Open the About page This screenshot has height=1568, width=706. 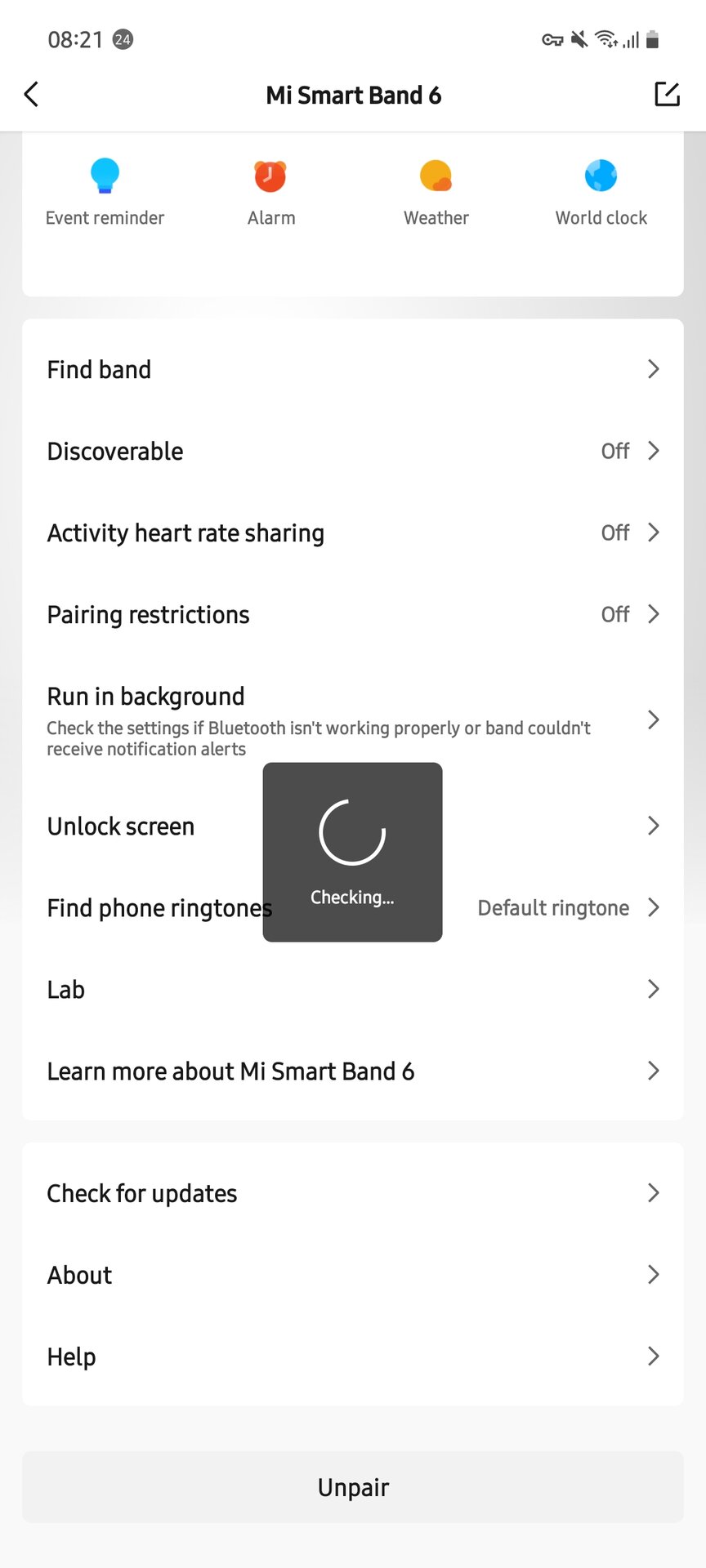353,1275
